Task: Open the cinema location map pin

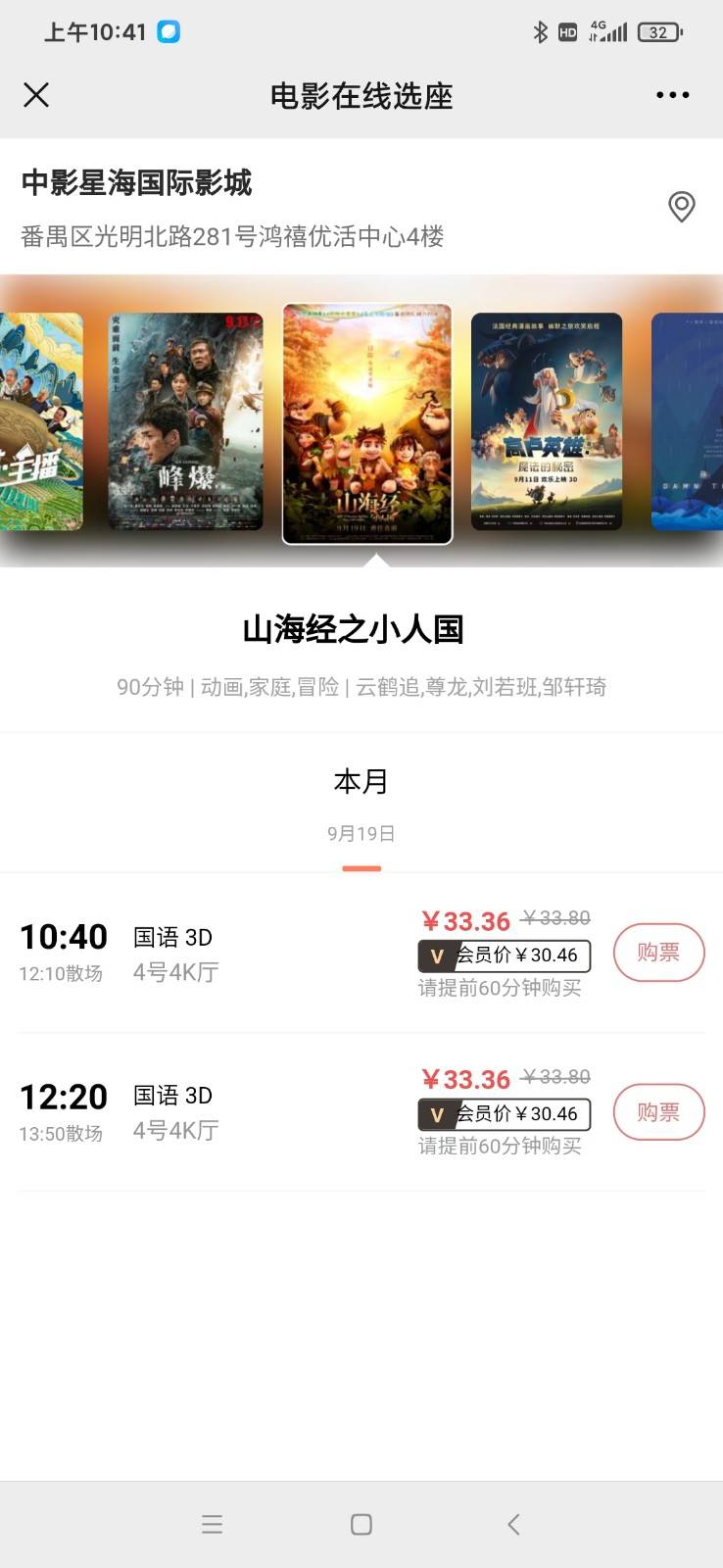Action: click(681, 207)
